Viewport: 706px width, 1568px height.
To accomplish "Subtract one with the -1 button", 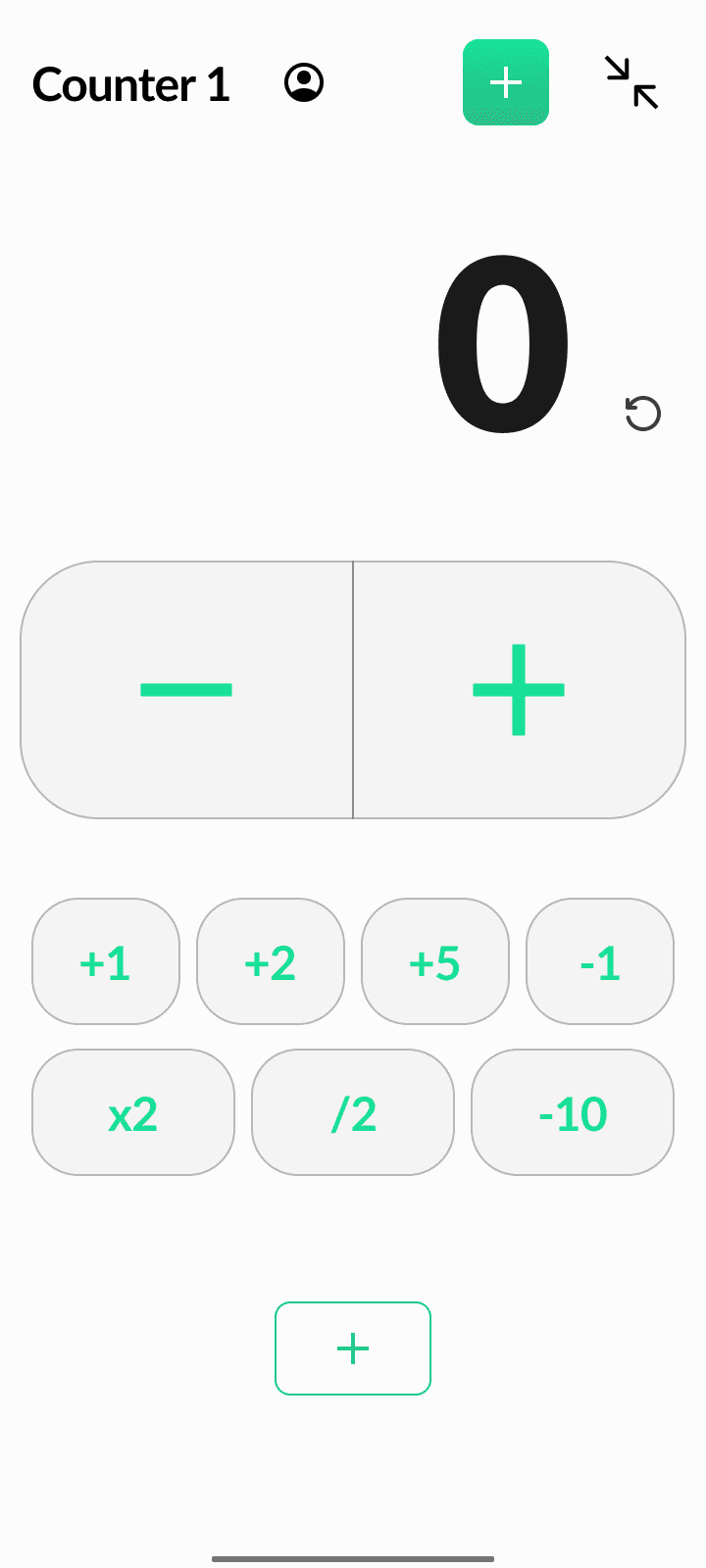I will (x=600, y=961).
